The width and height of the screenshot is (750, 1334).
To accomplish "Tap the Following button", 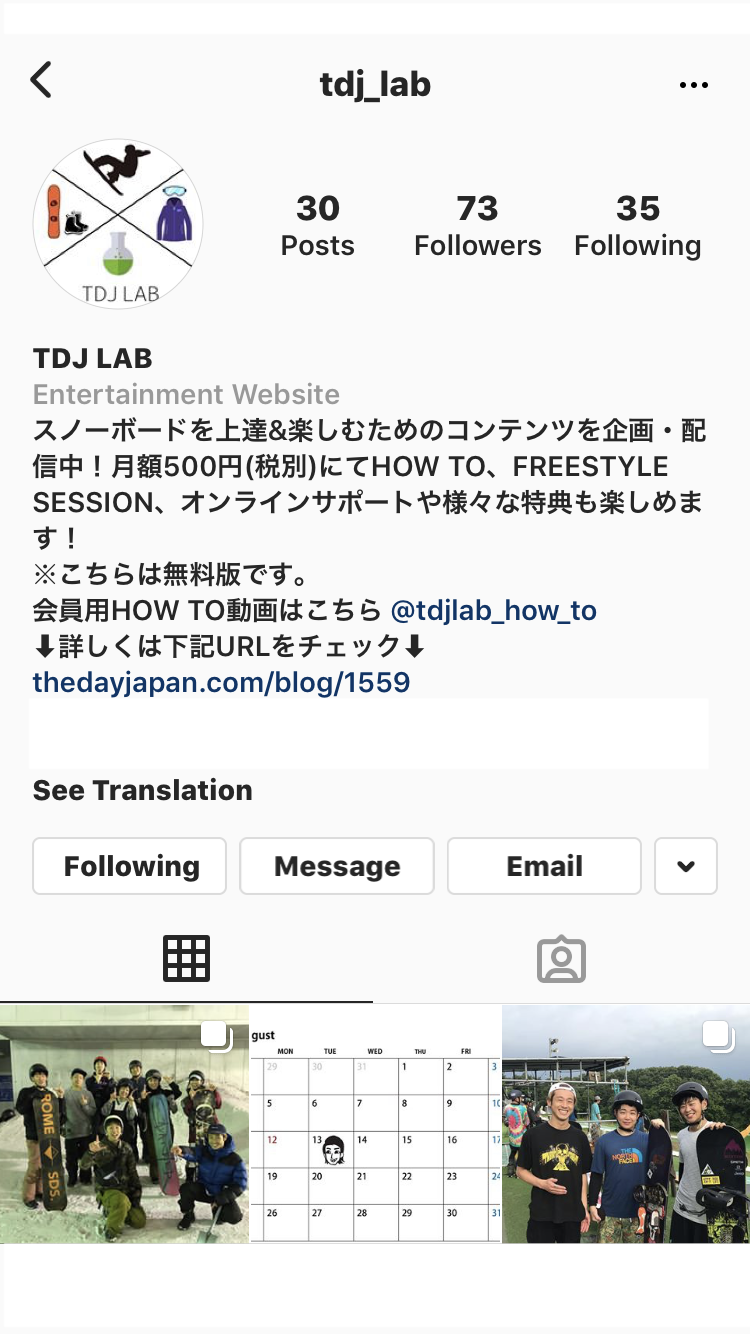I will tap(130, 866).
